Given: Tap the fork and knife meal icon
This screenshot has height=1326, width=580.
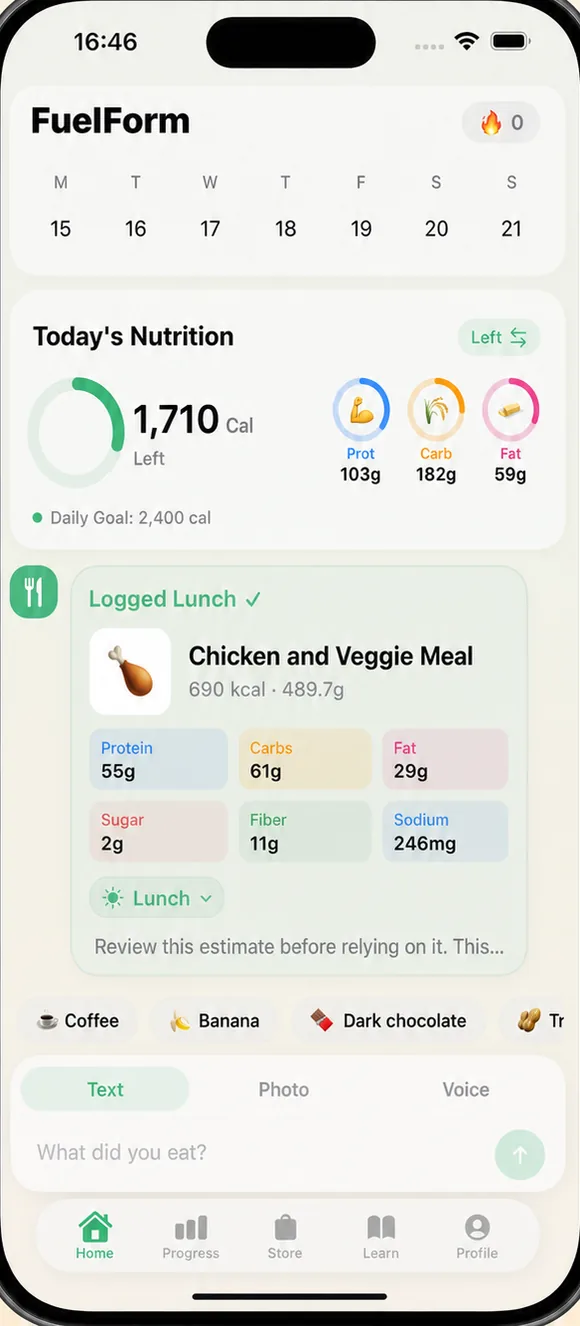Looking at the screenshot, I should pos(34,593).
